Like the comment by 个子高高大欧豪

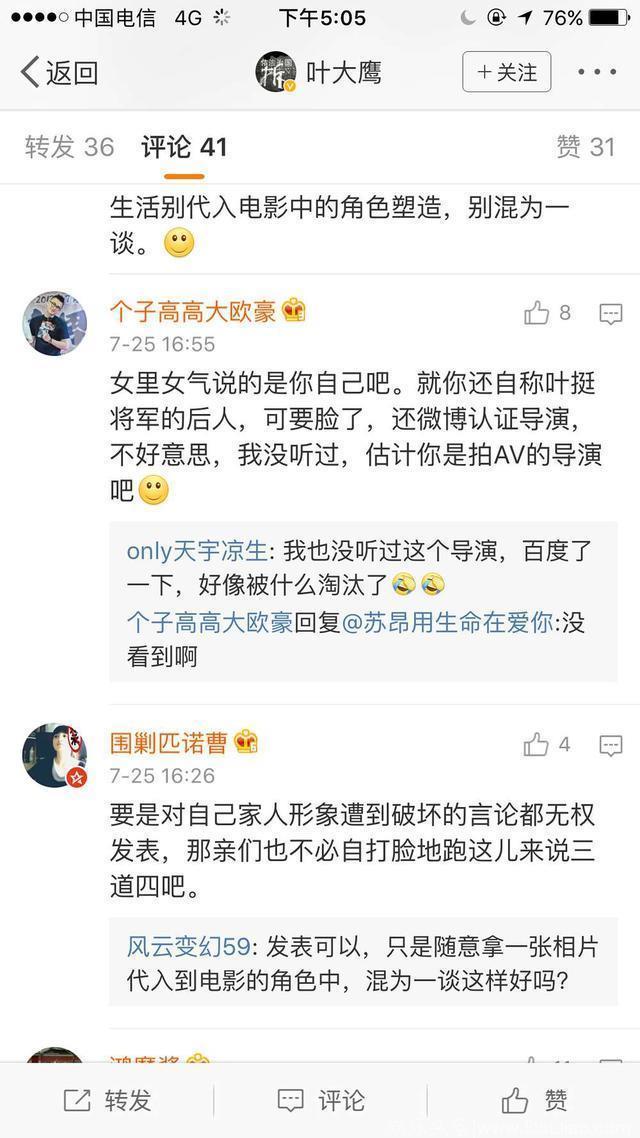click(547, 313)
